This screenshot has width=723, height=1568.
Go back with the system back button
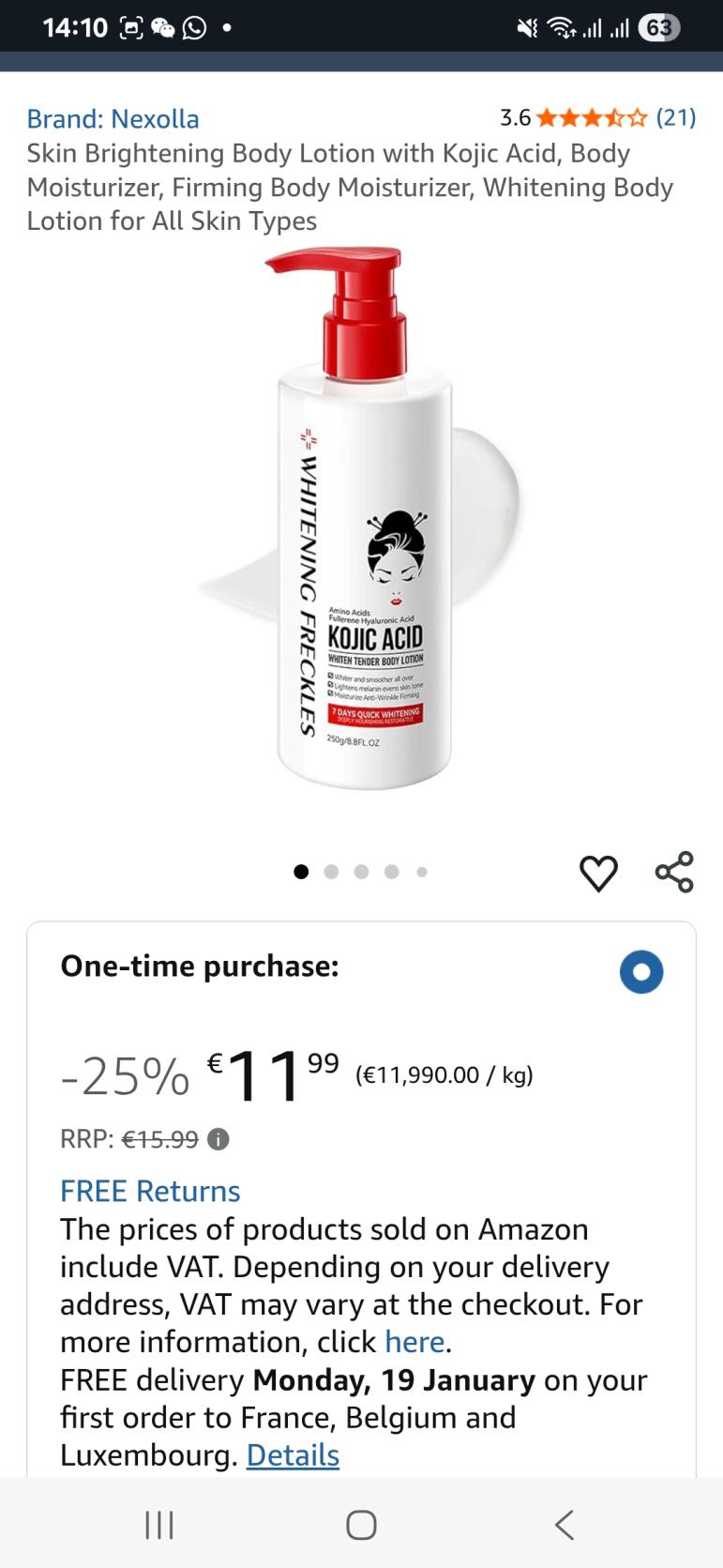tap(564, 1525)
